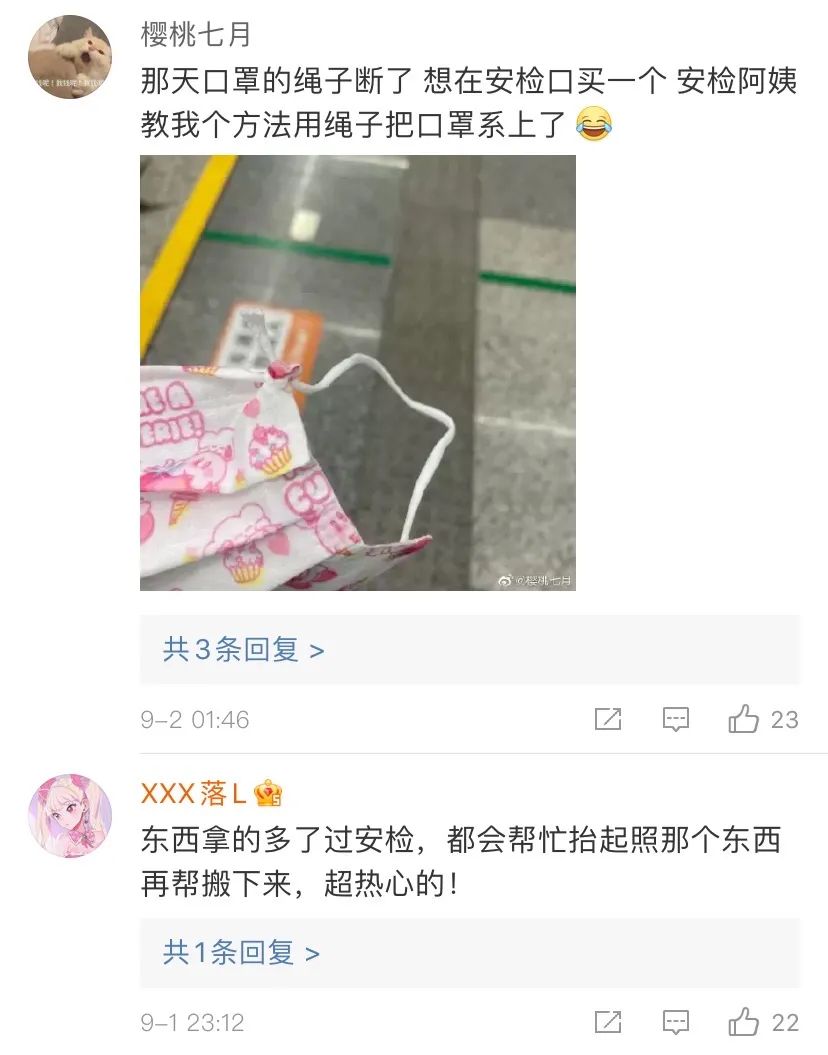Like 樱桃七月's comment
Viewport: 828px width, 1055px height.
(744, 719)
